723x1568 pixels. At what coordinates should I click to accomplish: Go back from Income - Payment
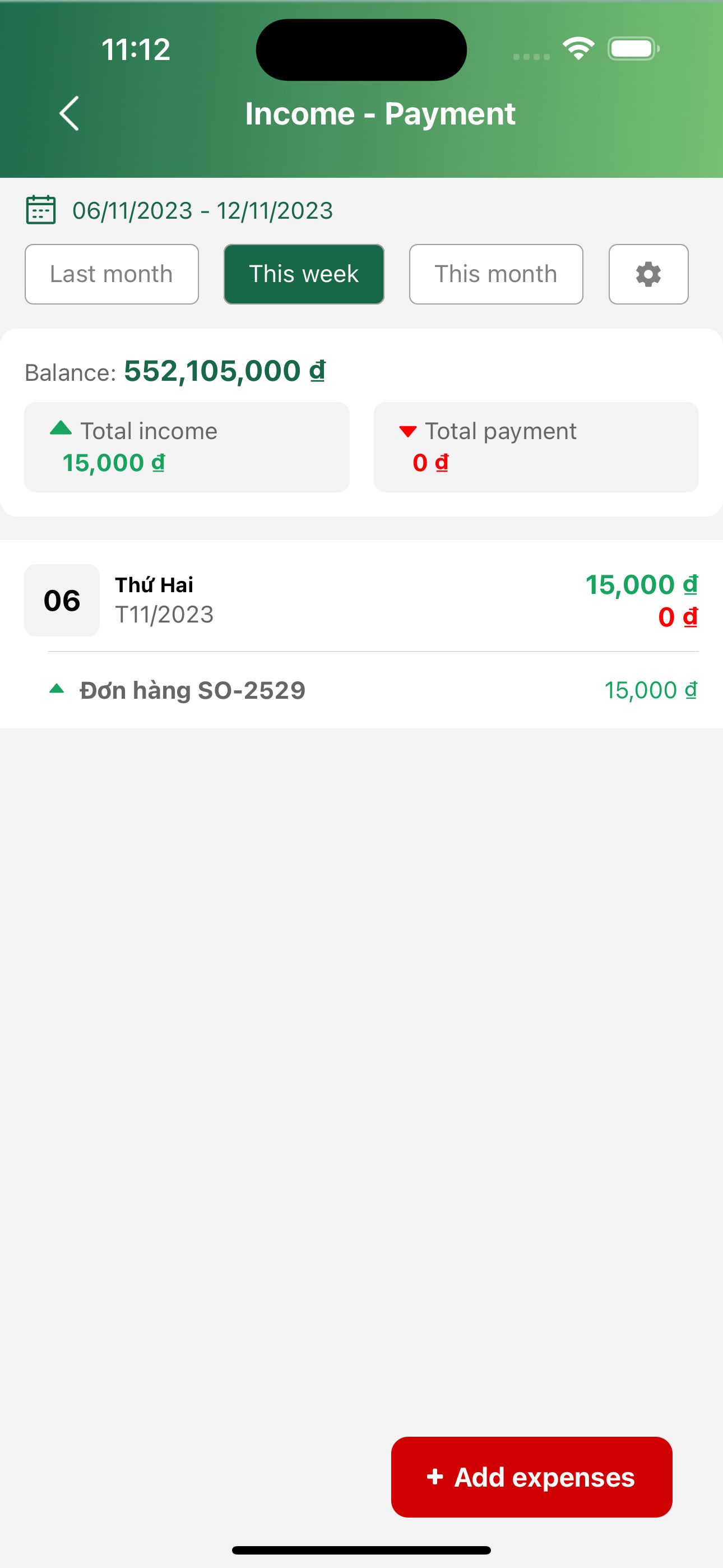click(69, 114)
